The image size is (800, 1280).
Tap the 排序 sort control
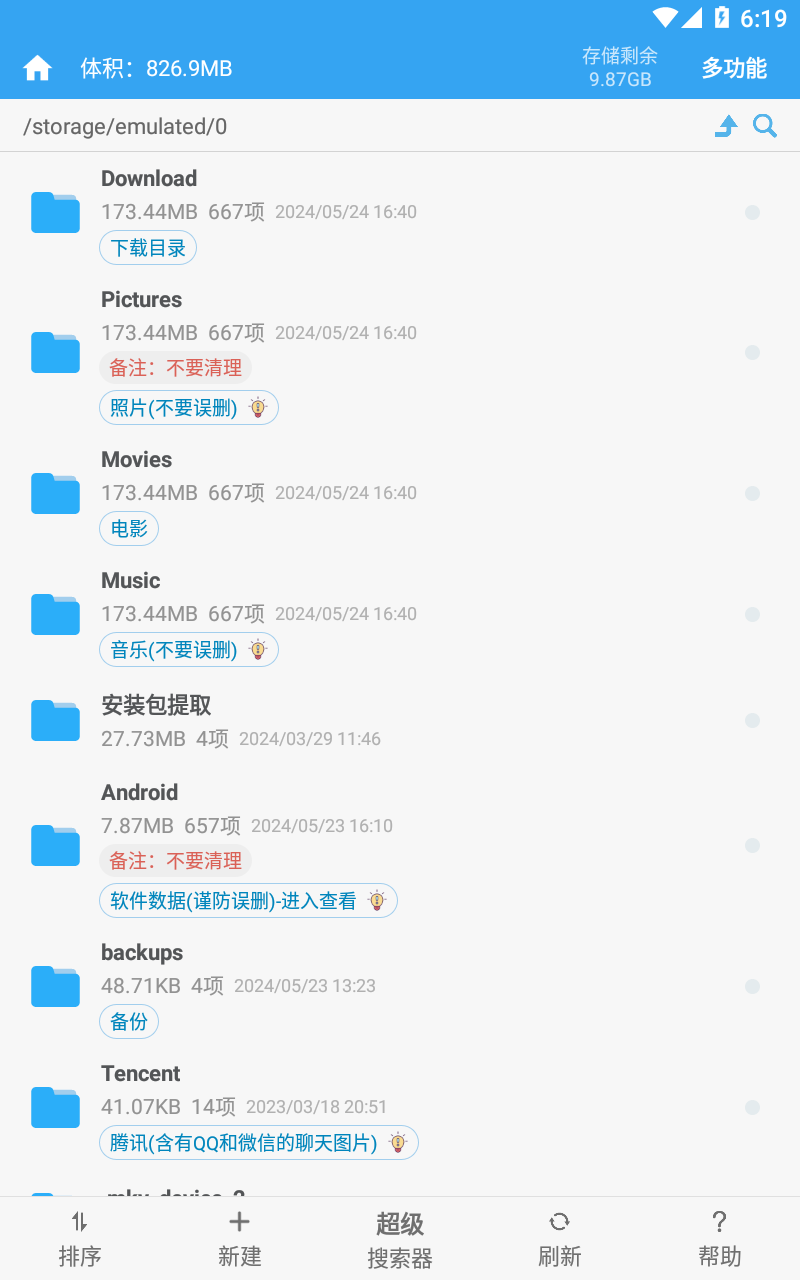80,1238
